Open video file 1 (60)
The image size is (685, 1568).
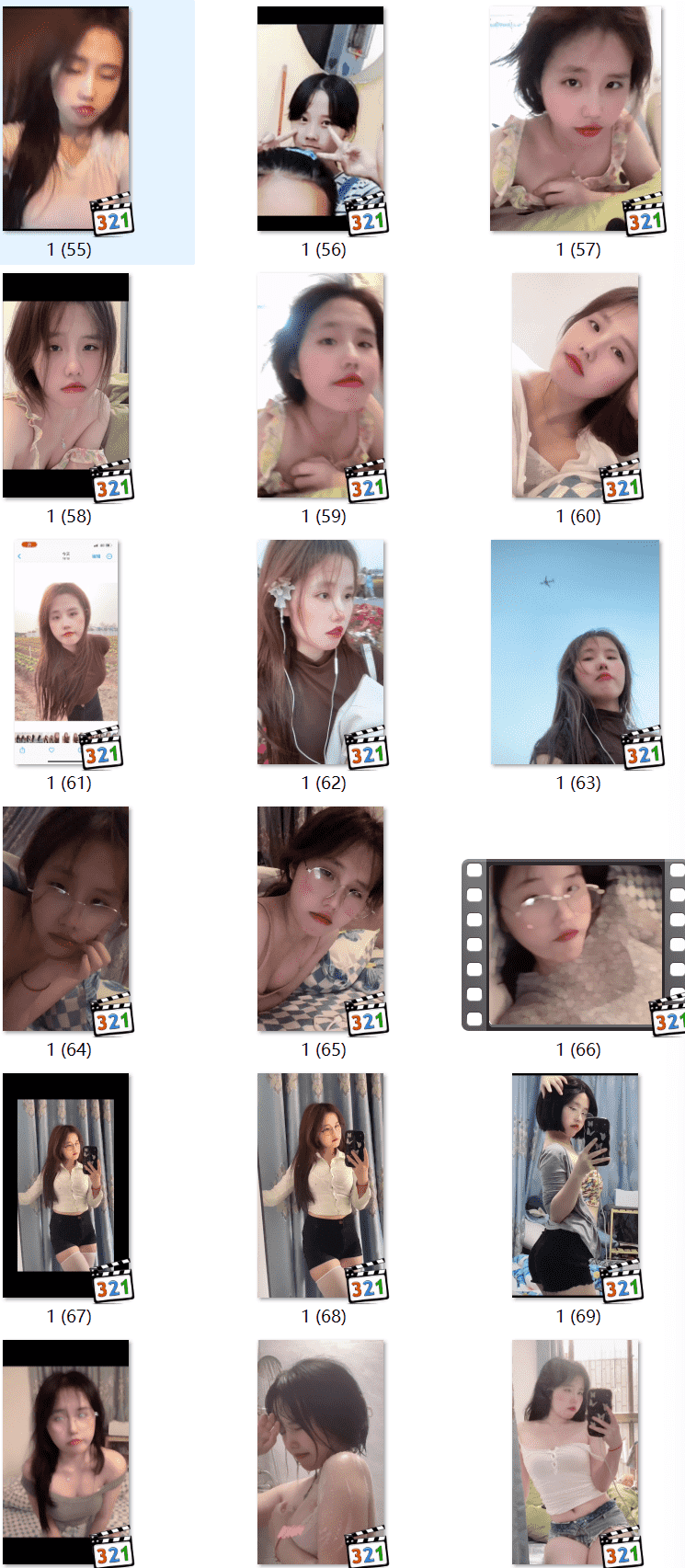pos(576,386)
